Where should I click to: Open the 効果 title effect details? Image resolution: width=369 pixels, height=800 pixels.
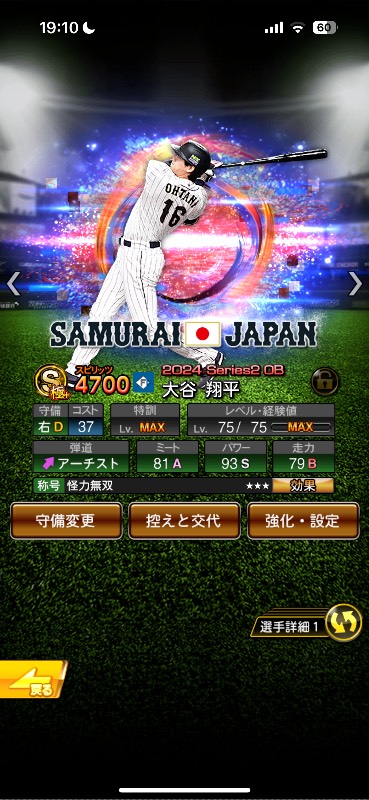point(303,486)
